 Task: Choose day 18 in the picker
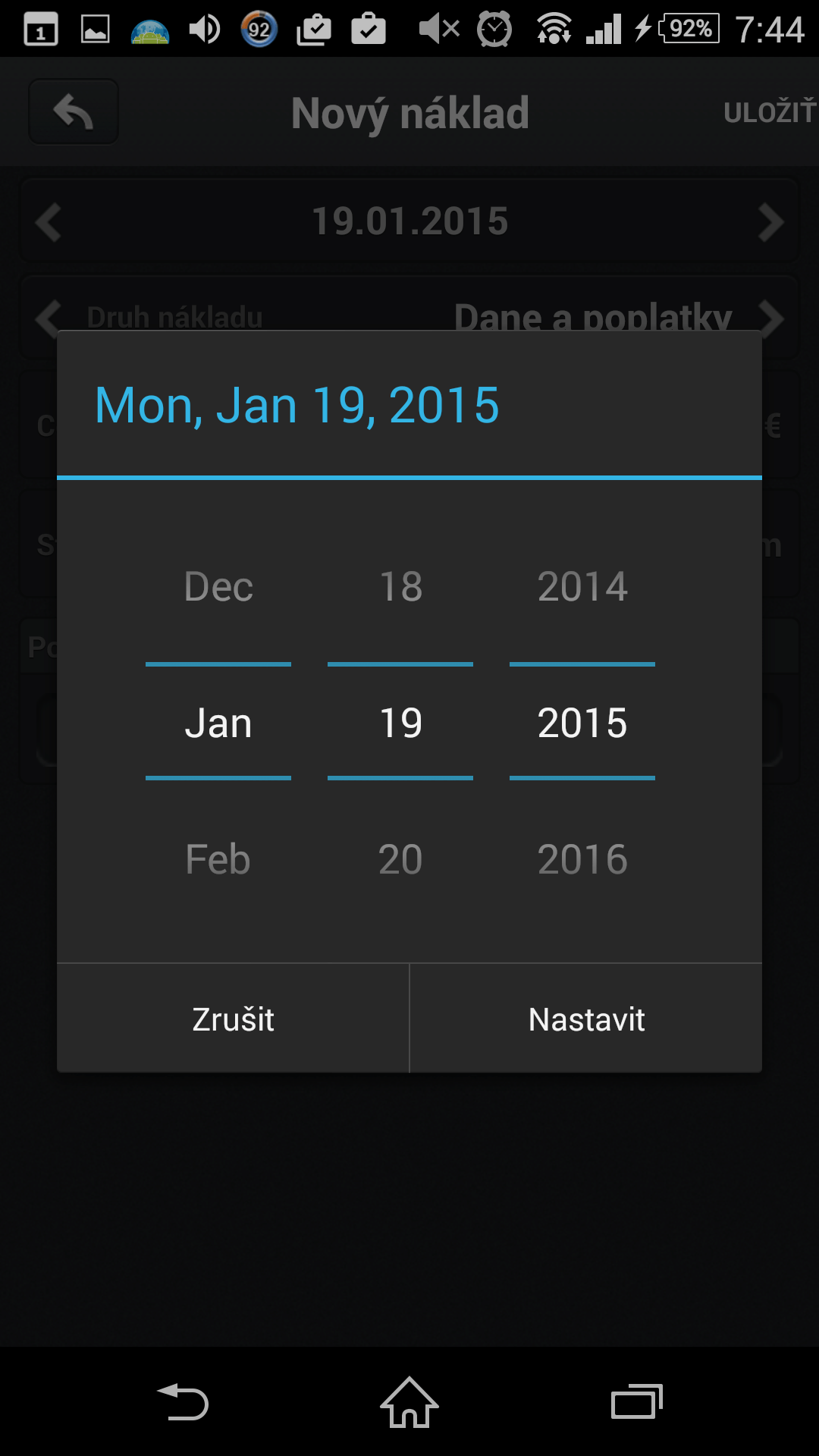point(400,586)
